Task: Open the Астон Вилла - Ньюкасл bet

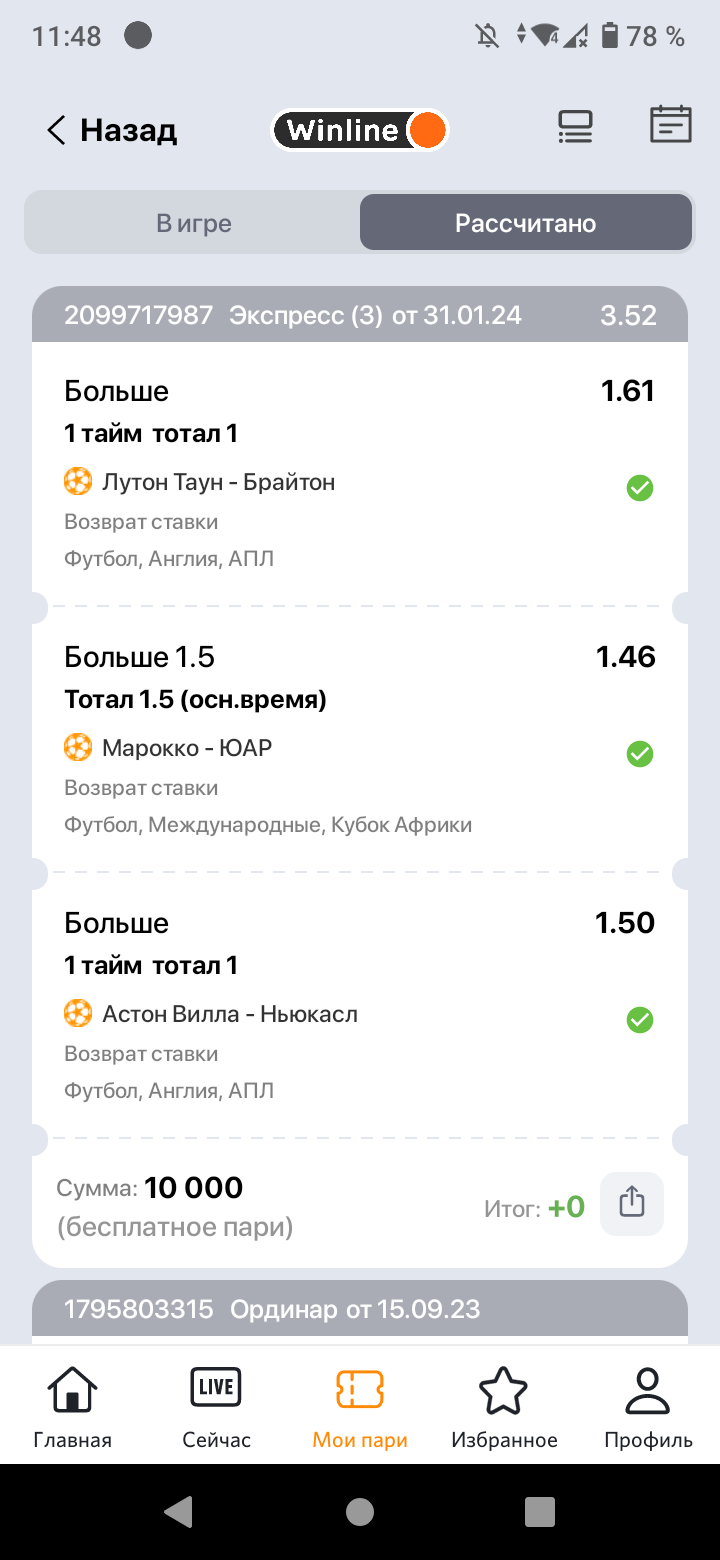Action: tap(360, 1005)
